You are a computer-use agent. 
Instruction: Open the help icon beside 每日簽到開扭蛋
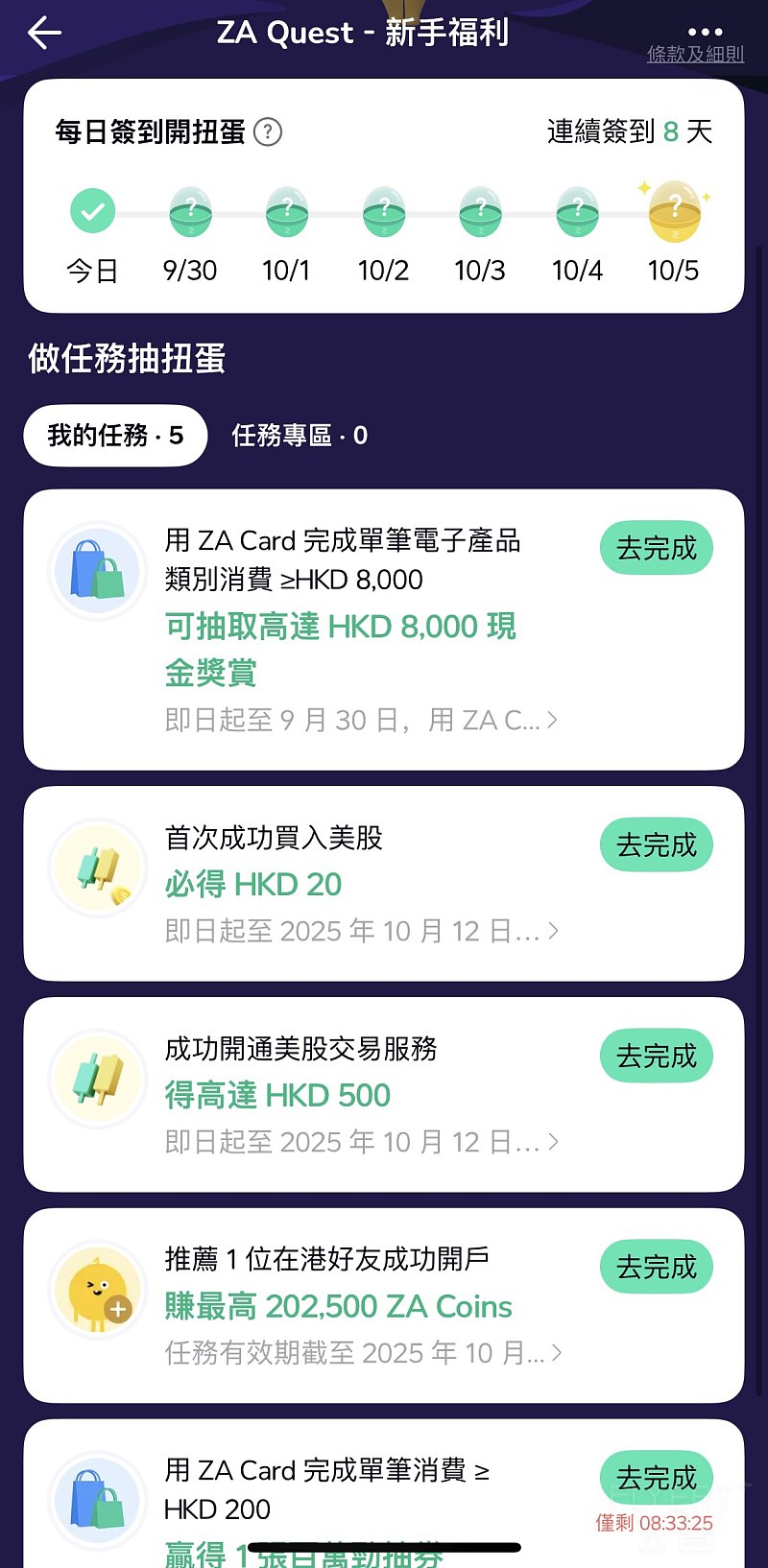click(x=268, y=131)
